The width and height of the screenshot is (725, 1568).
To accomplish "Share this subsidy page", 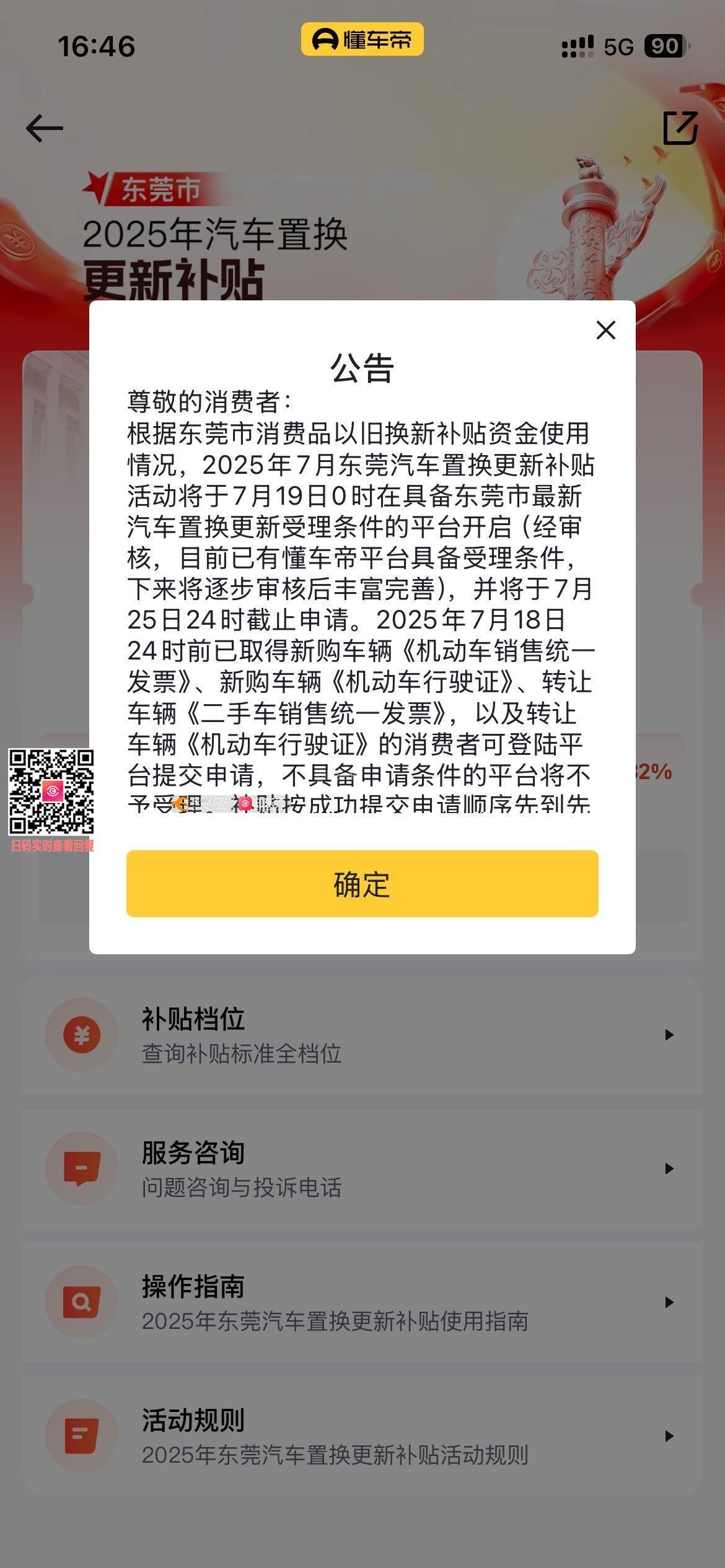I will 680,128.
